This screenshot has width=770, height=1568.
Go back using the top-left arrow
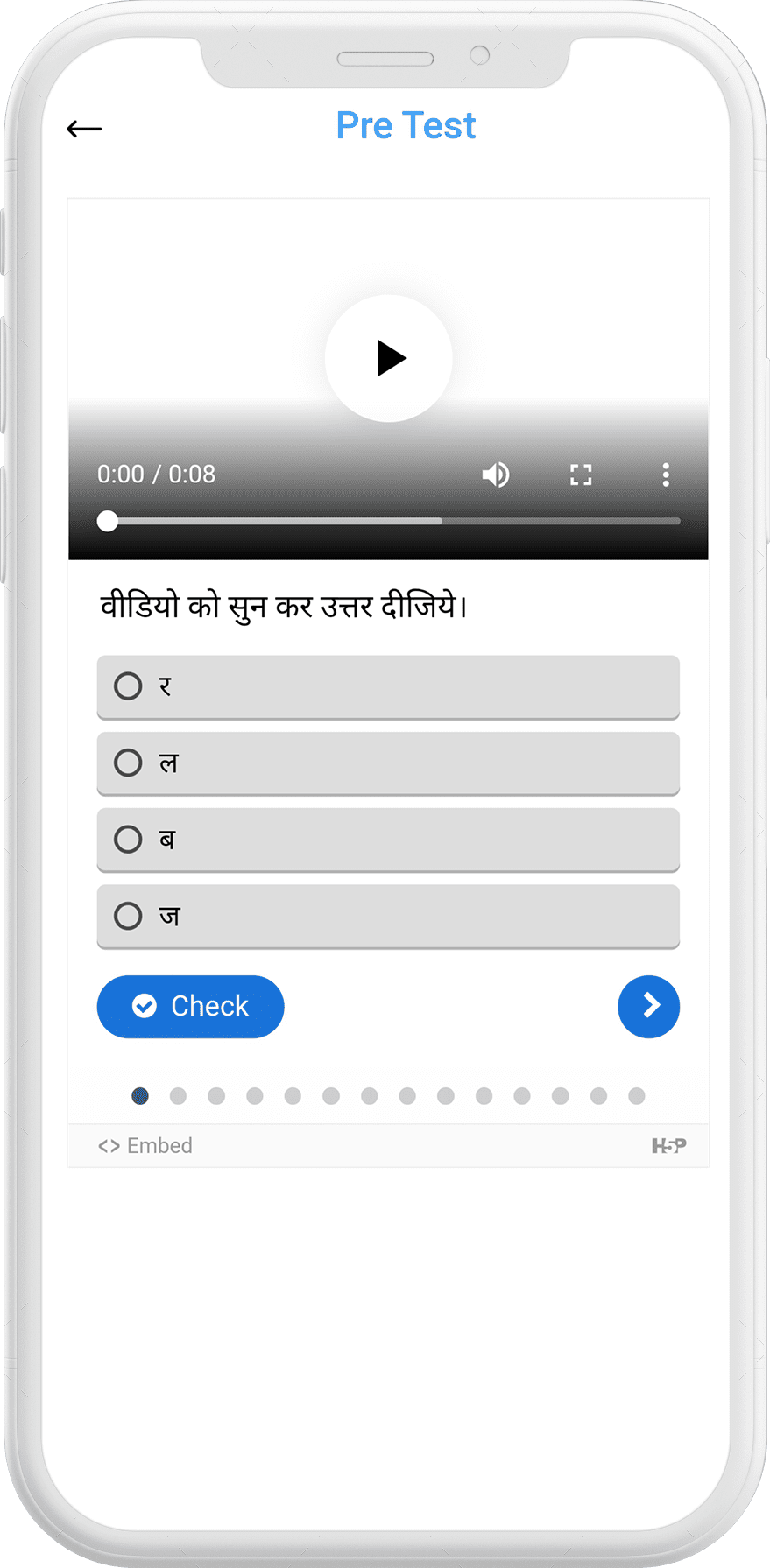[x=84, y=129]
